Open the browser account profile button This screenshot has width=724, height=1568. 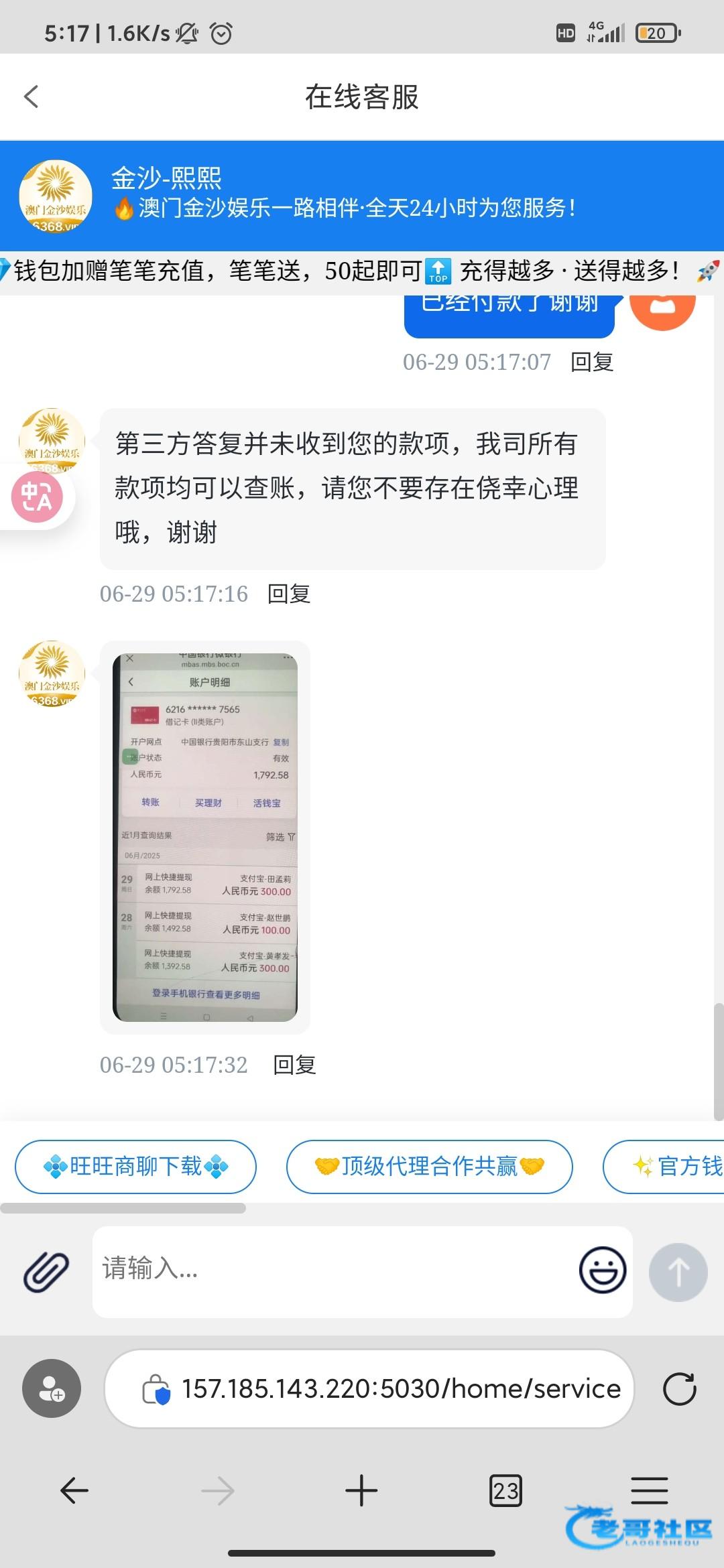(52, 1388)
